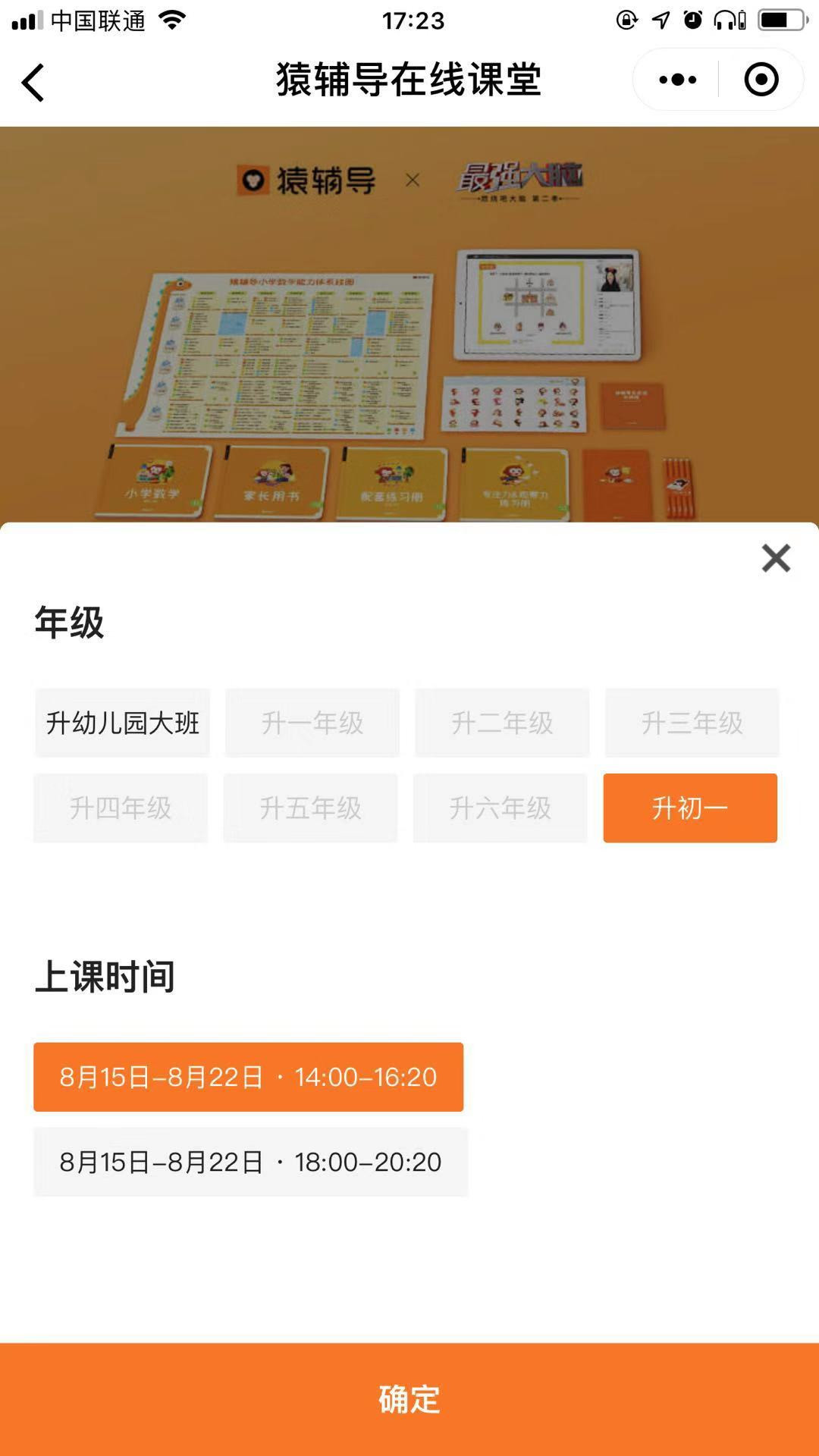Choose the 升一年级 grade chip
Screen dimensions: 819x1456
click(312, 723)
